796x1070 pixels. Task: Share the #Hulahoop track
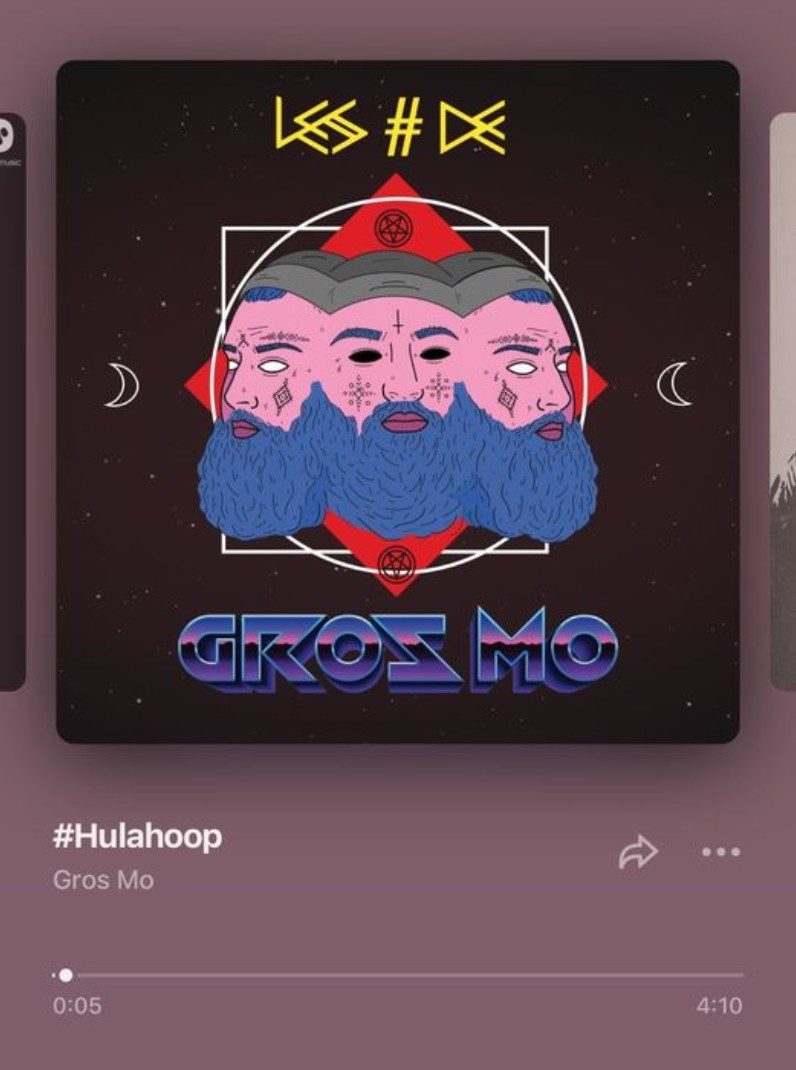[x=638, y=852]
